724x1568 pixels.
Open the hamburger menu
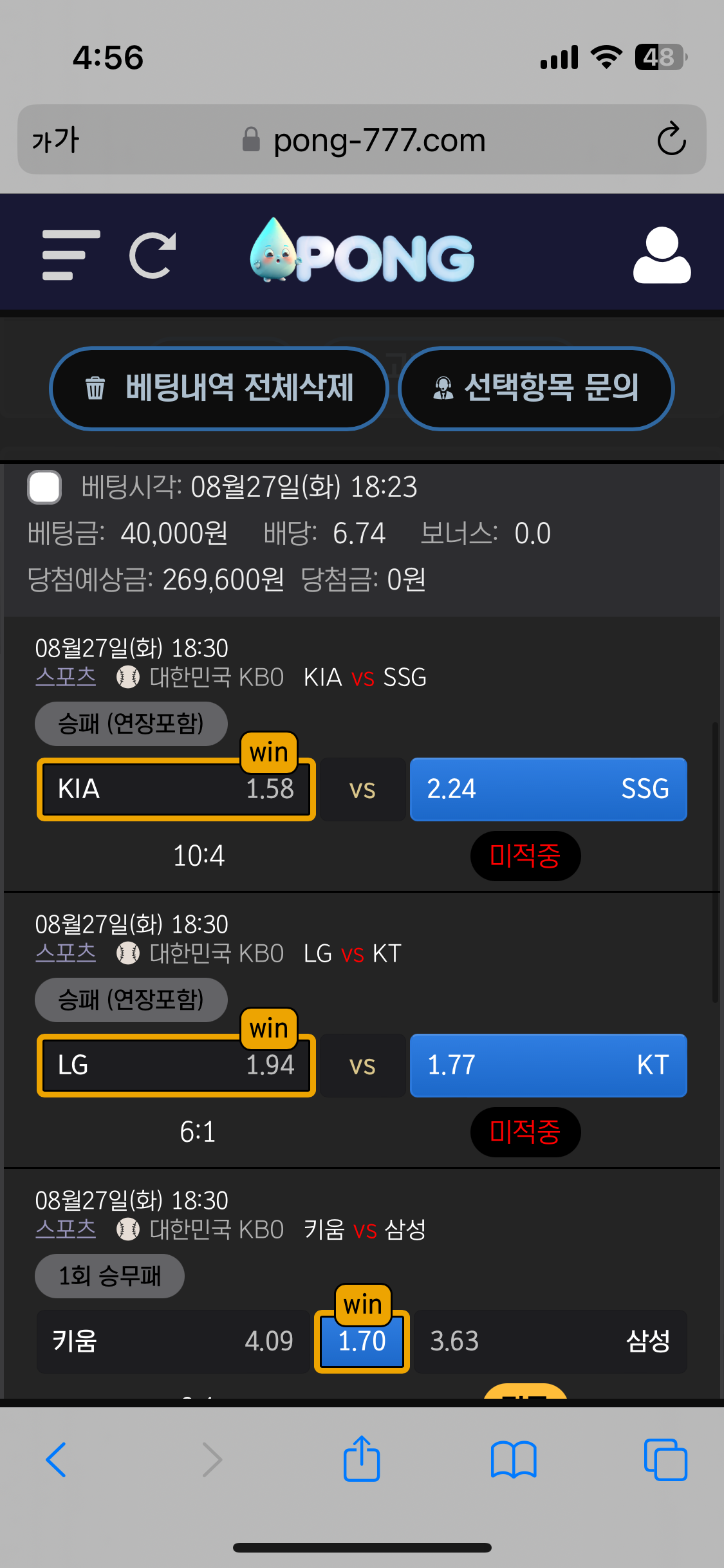[71, 255]
